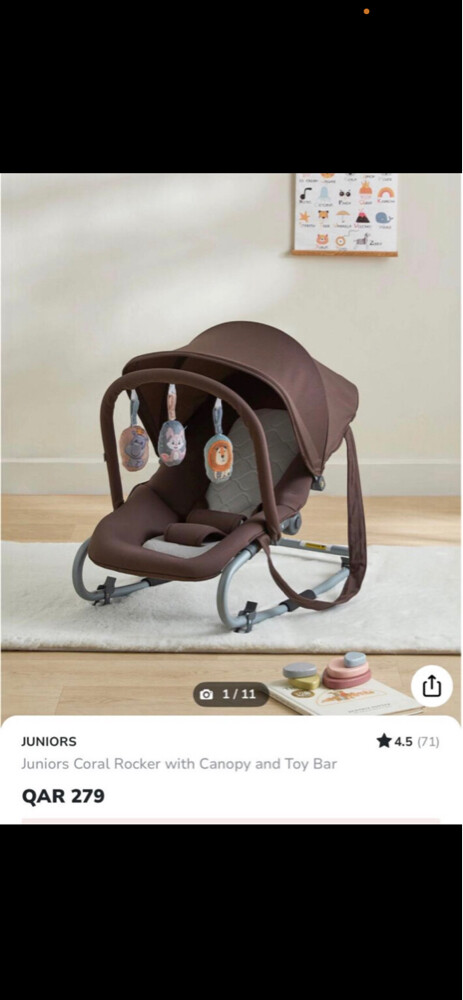463x1000 pixels.
Task: Share this Juniors Coral Rocker product
Action: click(432, 686)
